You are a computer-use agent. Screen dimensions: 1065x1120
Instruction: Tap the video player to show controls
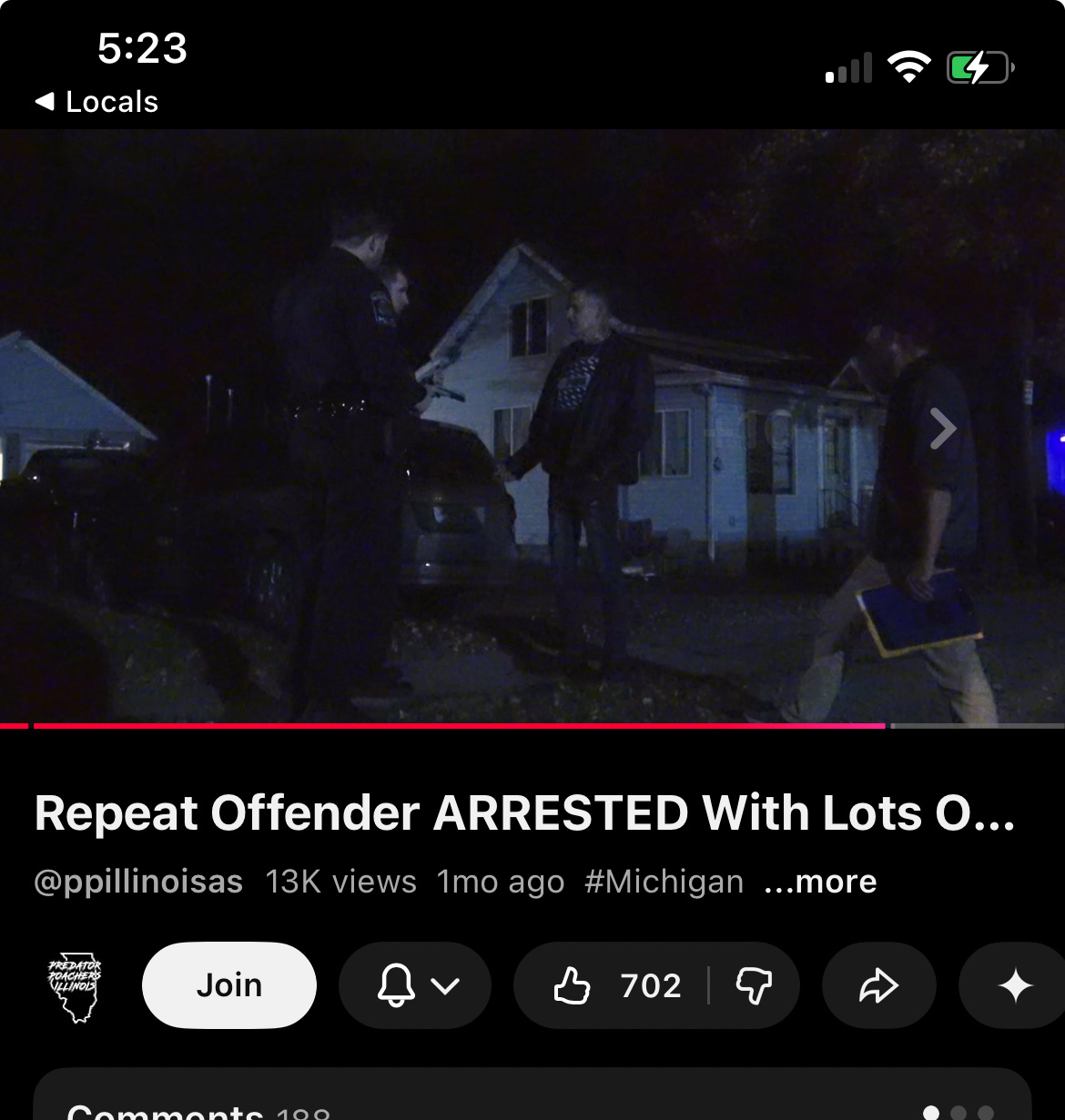click(532, 428)
